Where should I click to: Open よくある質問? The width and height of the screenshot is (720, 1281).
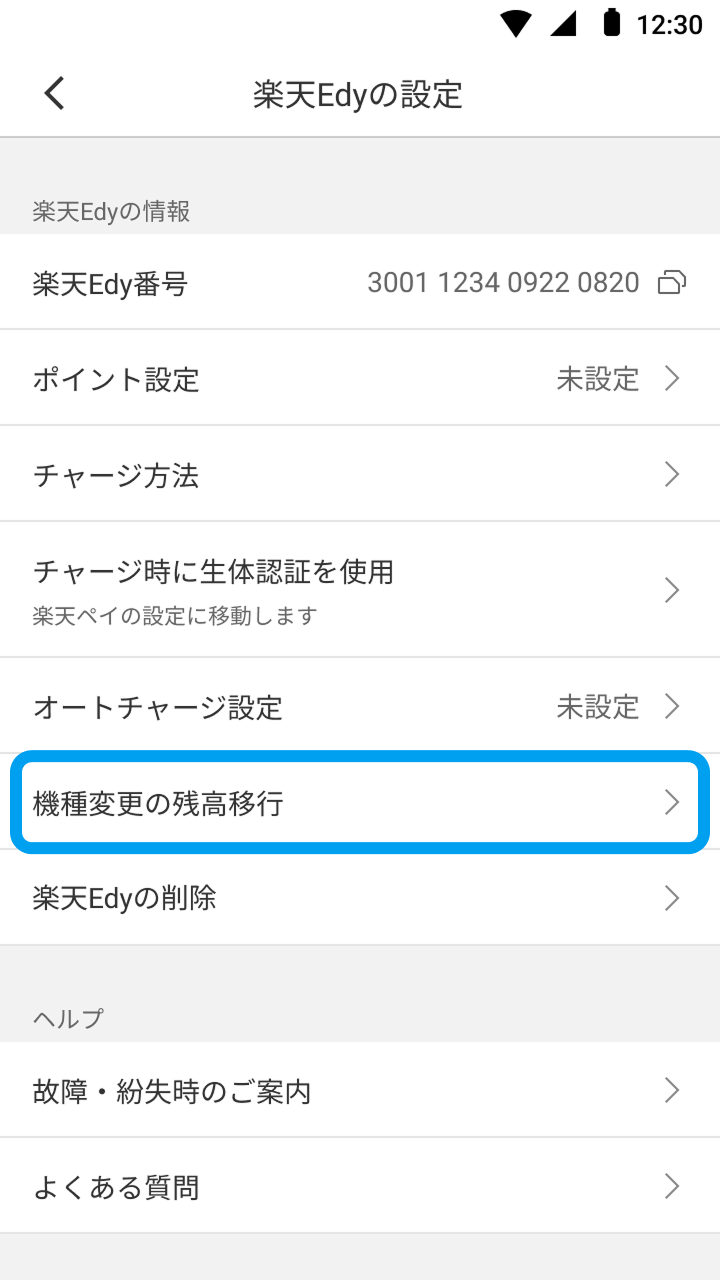(360, 1187)
